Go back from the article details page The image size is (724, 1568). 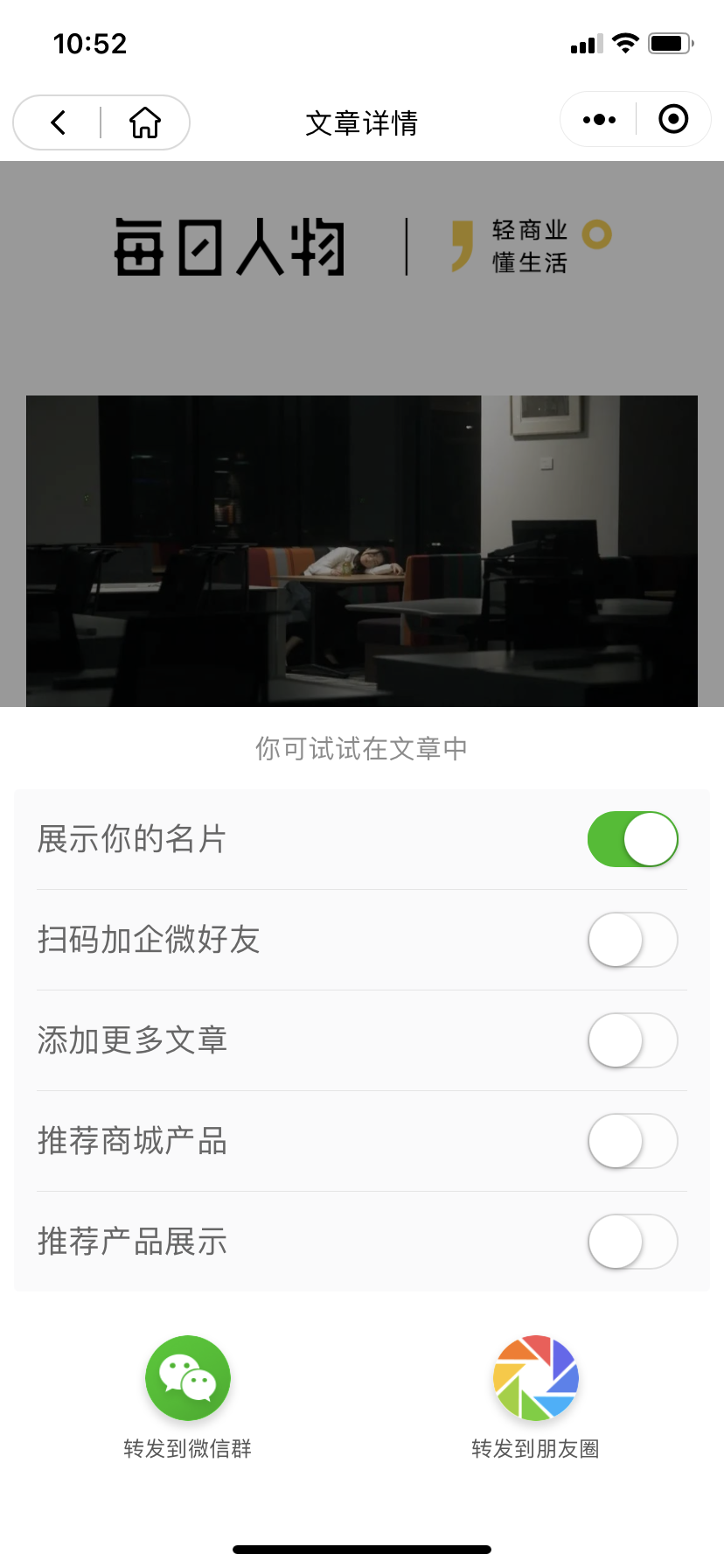[x=59, y=122]
